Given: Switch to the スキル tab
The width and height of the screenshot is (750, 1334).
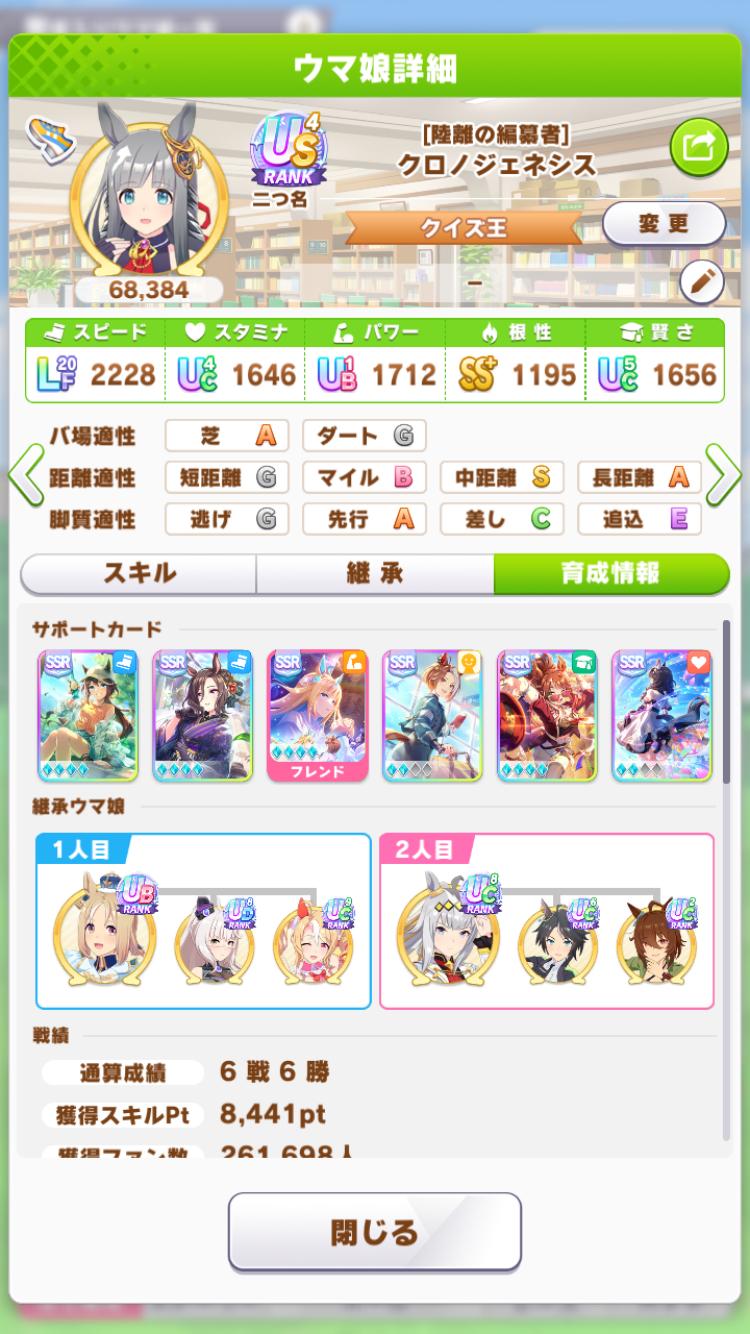Looking at the screenshot, I should point(139,573).
